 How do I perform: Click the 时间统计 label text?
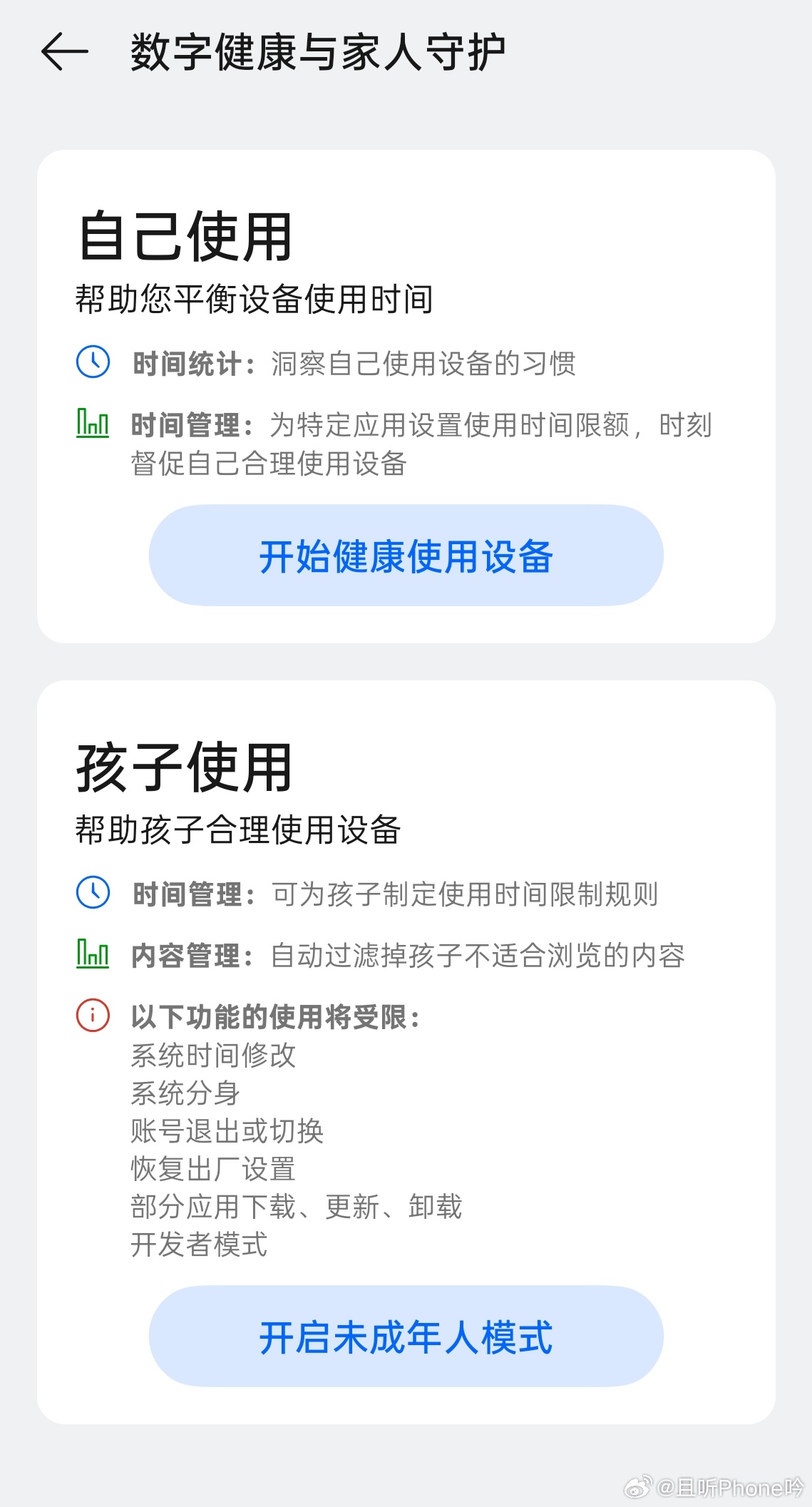click(185, 362)
